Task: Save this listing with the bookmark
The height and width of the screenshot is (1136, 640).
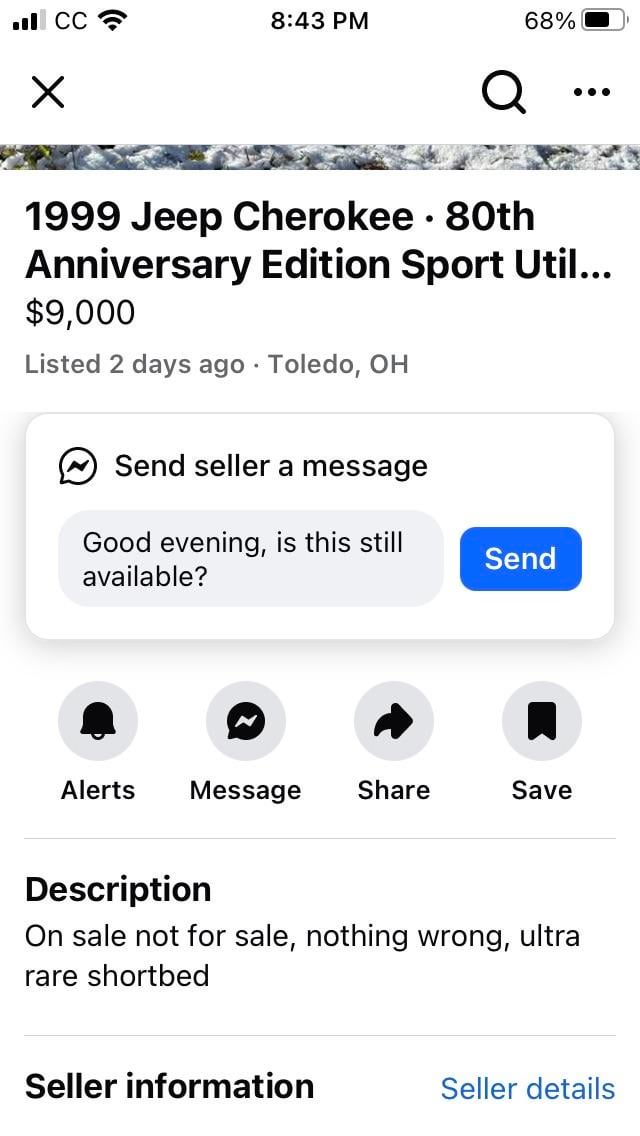Action: coord(541,721)
